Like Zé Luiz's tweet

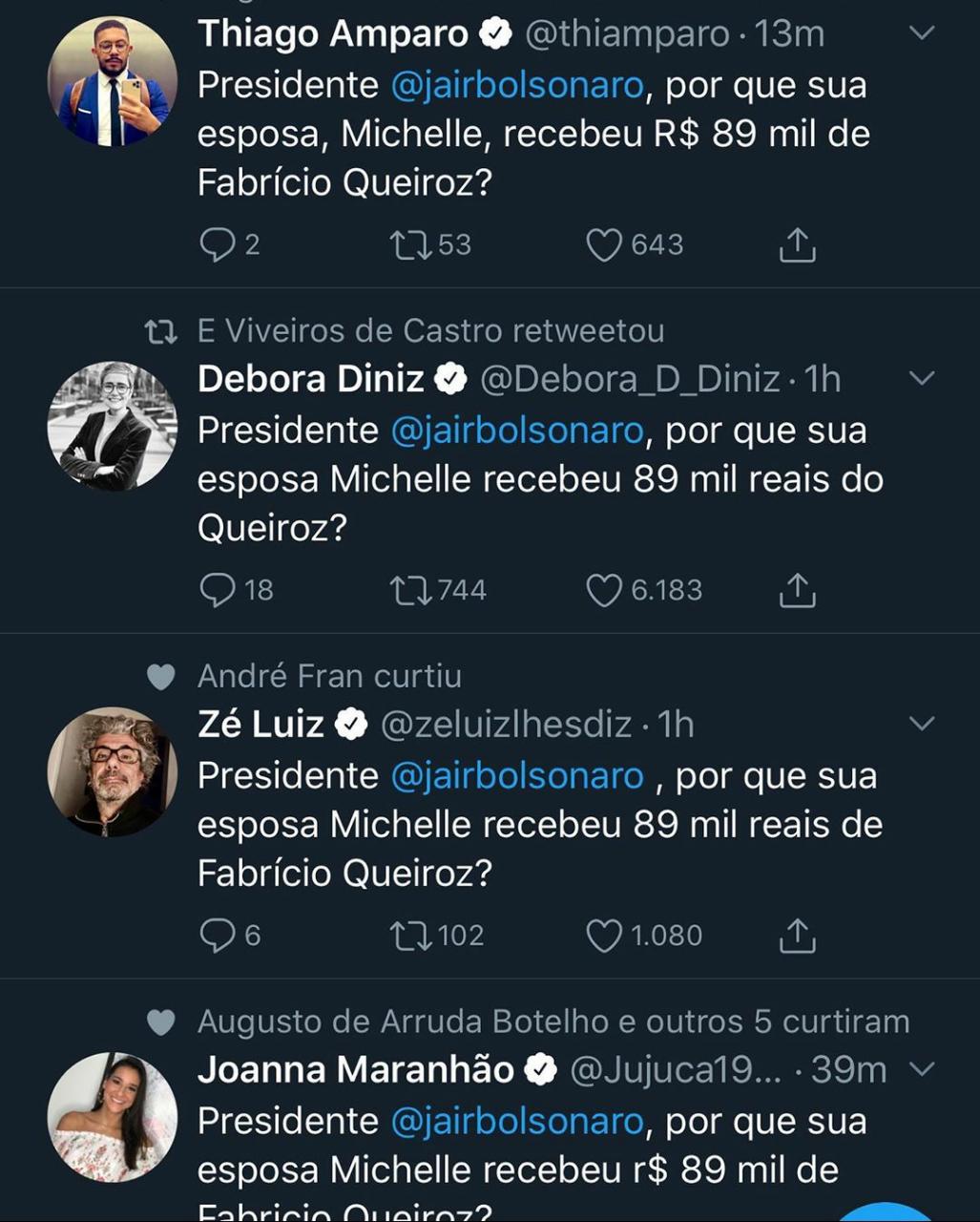607,936
